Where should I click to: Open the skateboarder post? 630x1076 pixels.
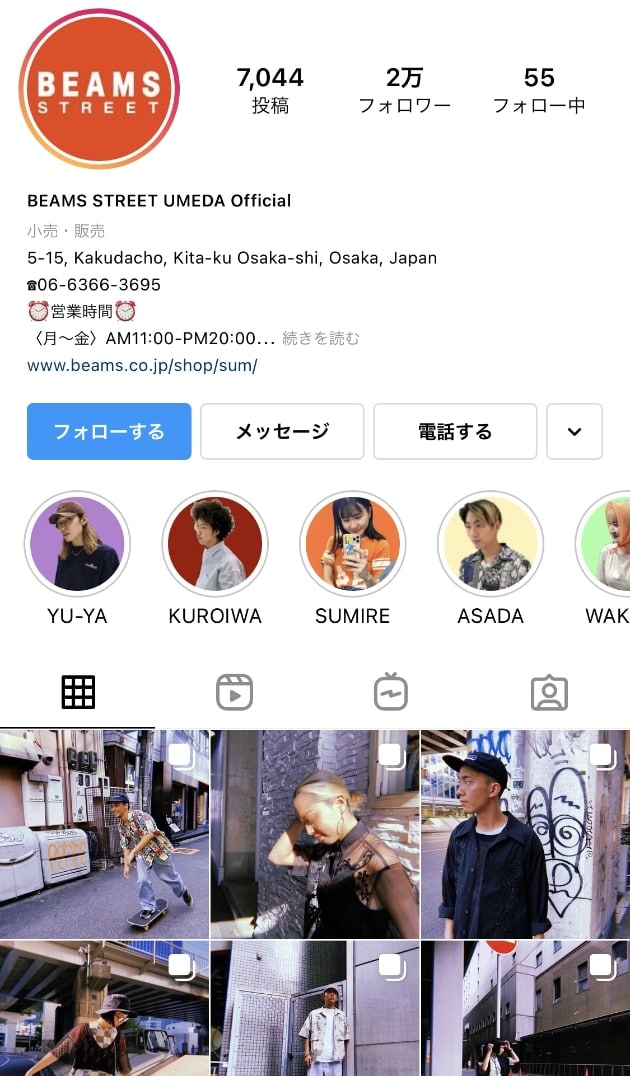click(x=104, y=834)
